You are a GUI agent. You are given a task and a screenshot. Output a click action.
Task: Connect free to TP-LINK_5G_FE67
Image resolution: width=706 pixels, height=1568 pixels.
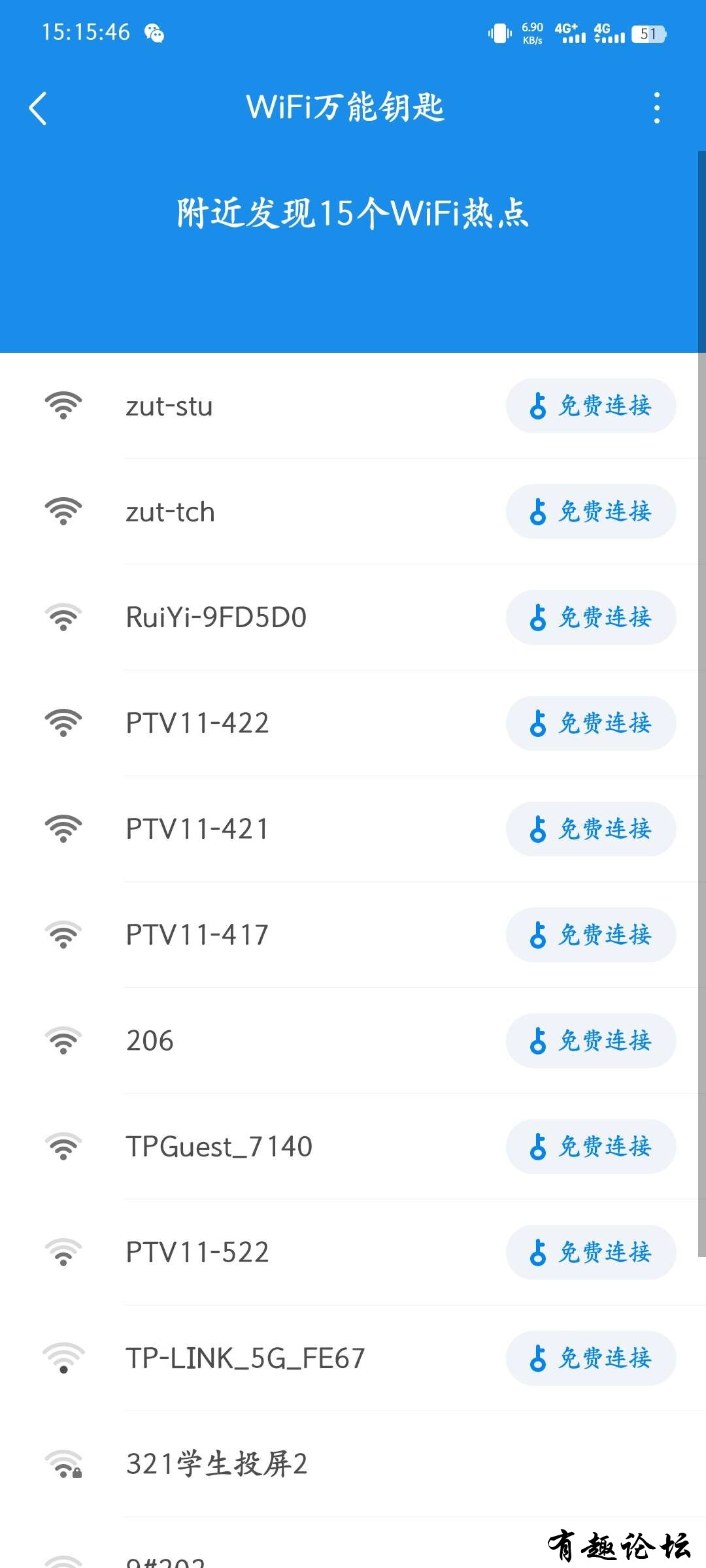[x=590, y=1358]
